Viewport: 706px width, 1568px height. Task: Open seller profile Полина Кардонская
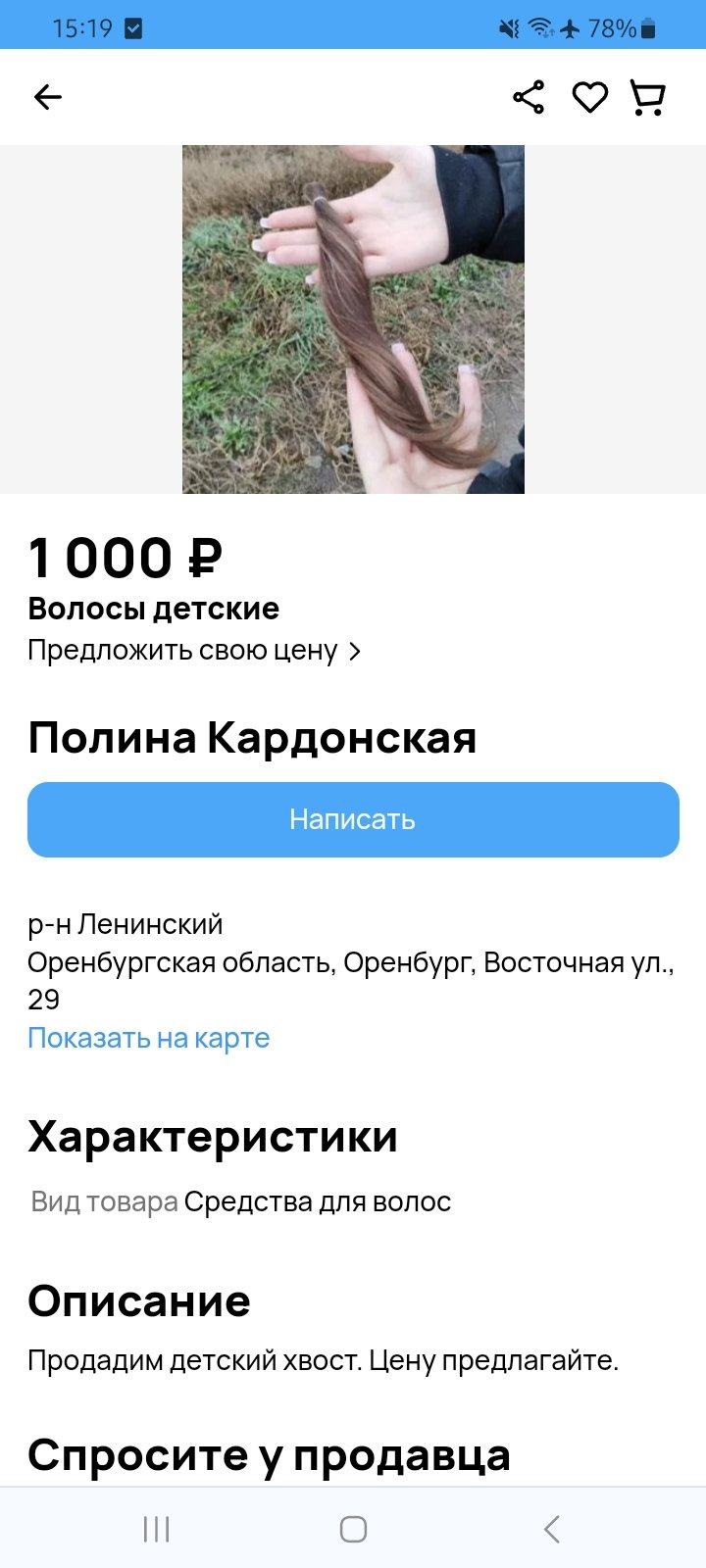click(x=252, y=737)
